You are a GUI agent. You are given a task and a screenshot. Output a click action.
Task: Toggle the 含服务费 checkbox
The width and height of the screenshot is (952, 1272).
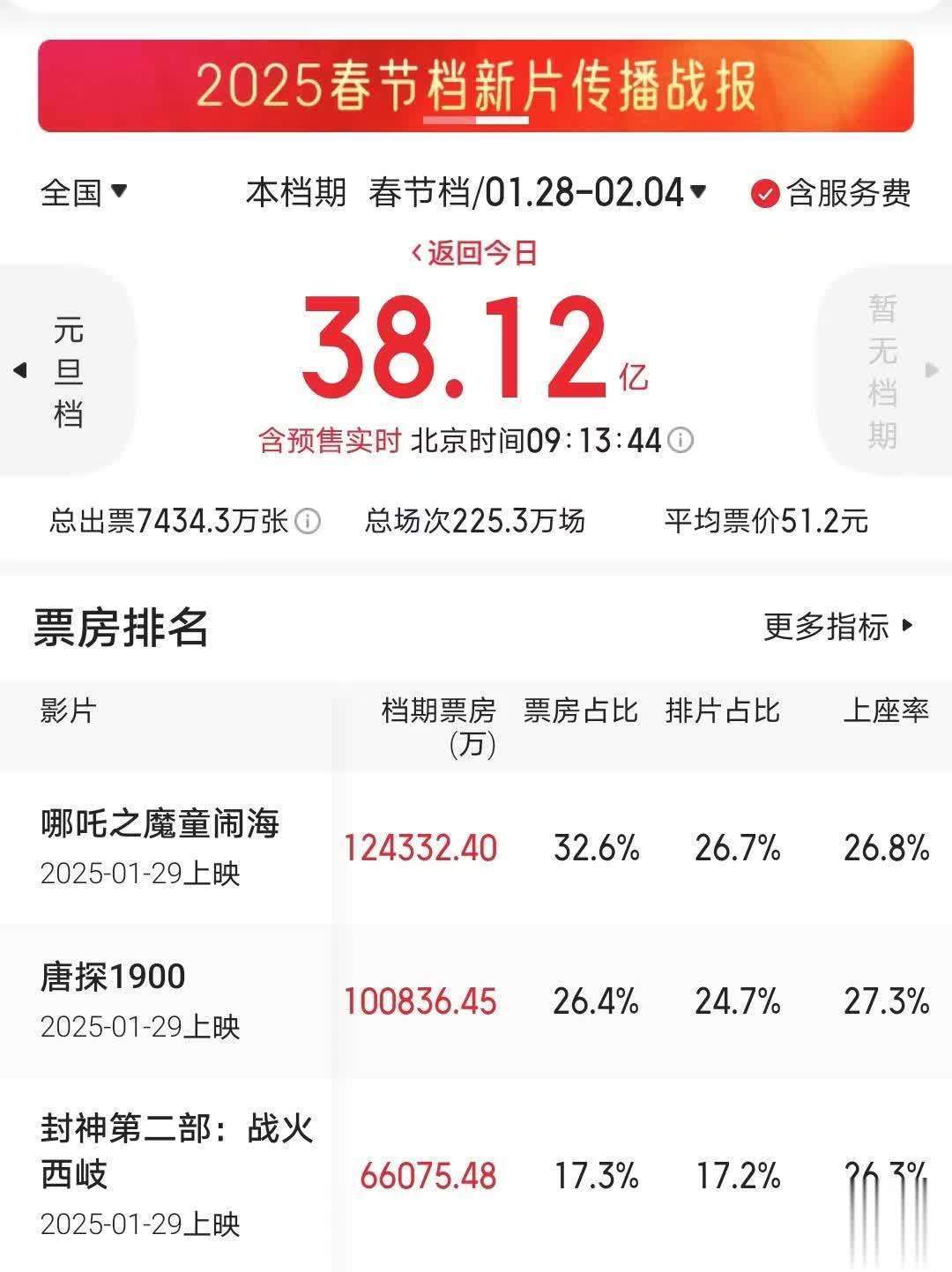coord(764,193)
